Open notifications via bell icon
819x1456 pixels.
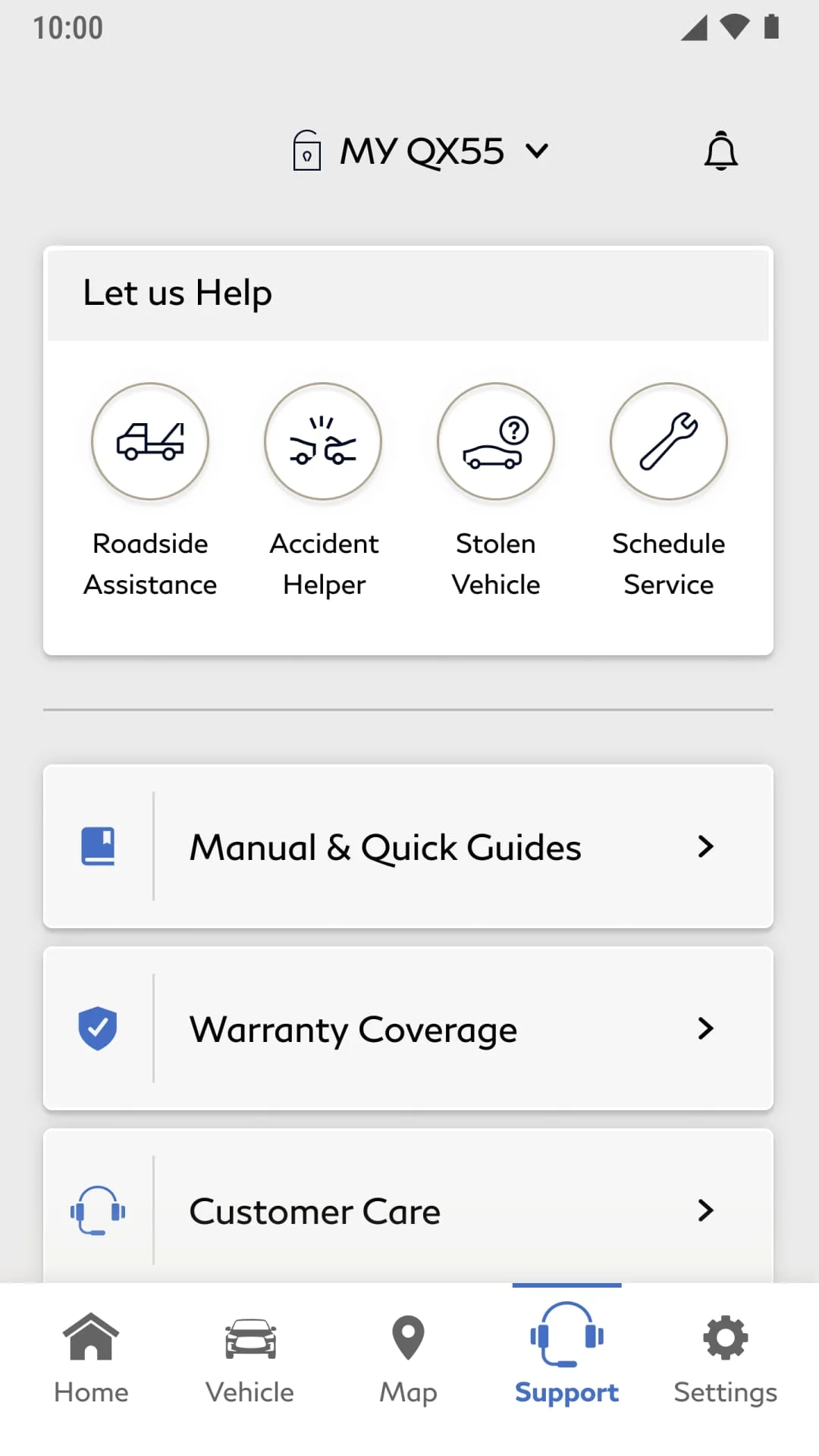click(721, 150)
